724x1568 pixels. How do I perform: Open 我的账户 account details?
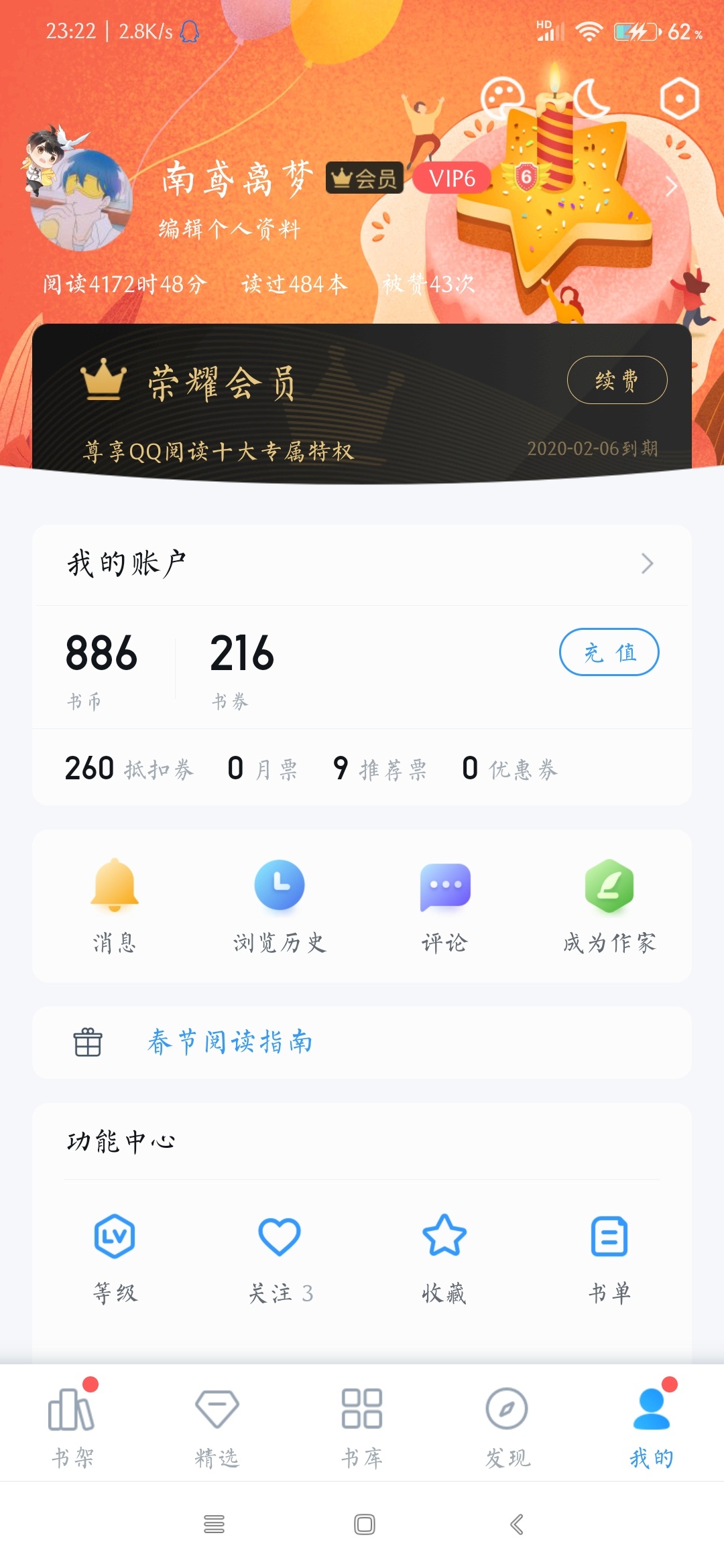(x=362, y=564)
